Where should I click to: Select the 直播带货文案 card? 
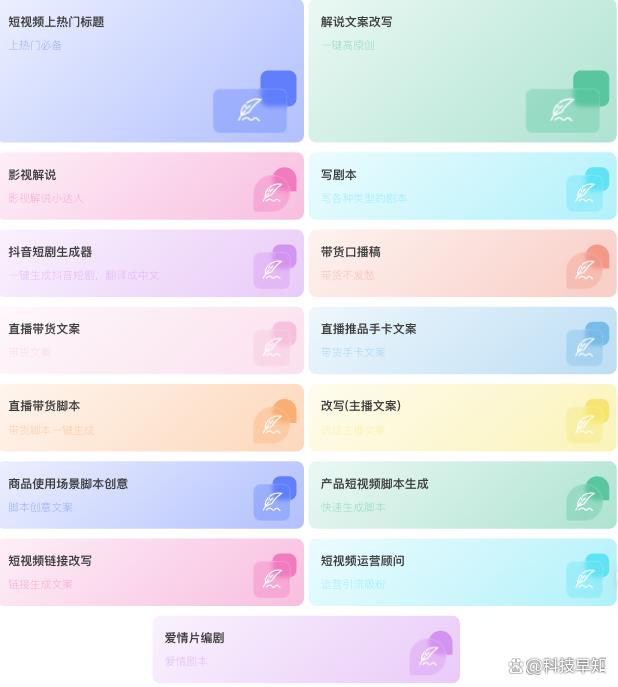click(150, 340)
